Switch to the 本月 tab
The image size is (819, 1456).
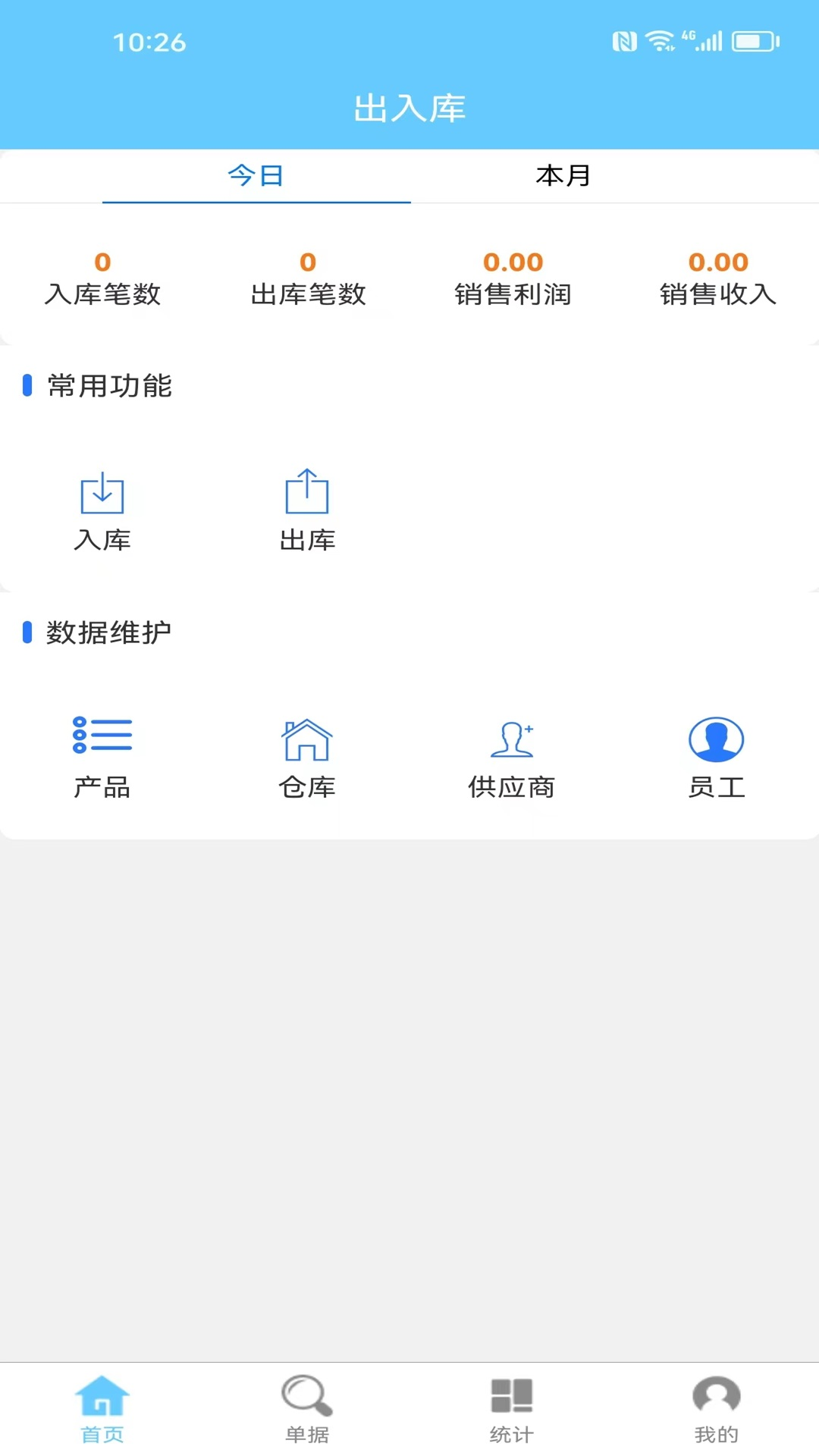click(563, 176)
